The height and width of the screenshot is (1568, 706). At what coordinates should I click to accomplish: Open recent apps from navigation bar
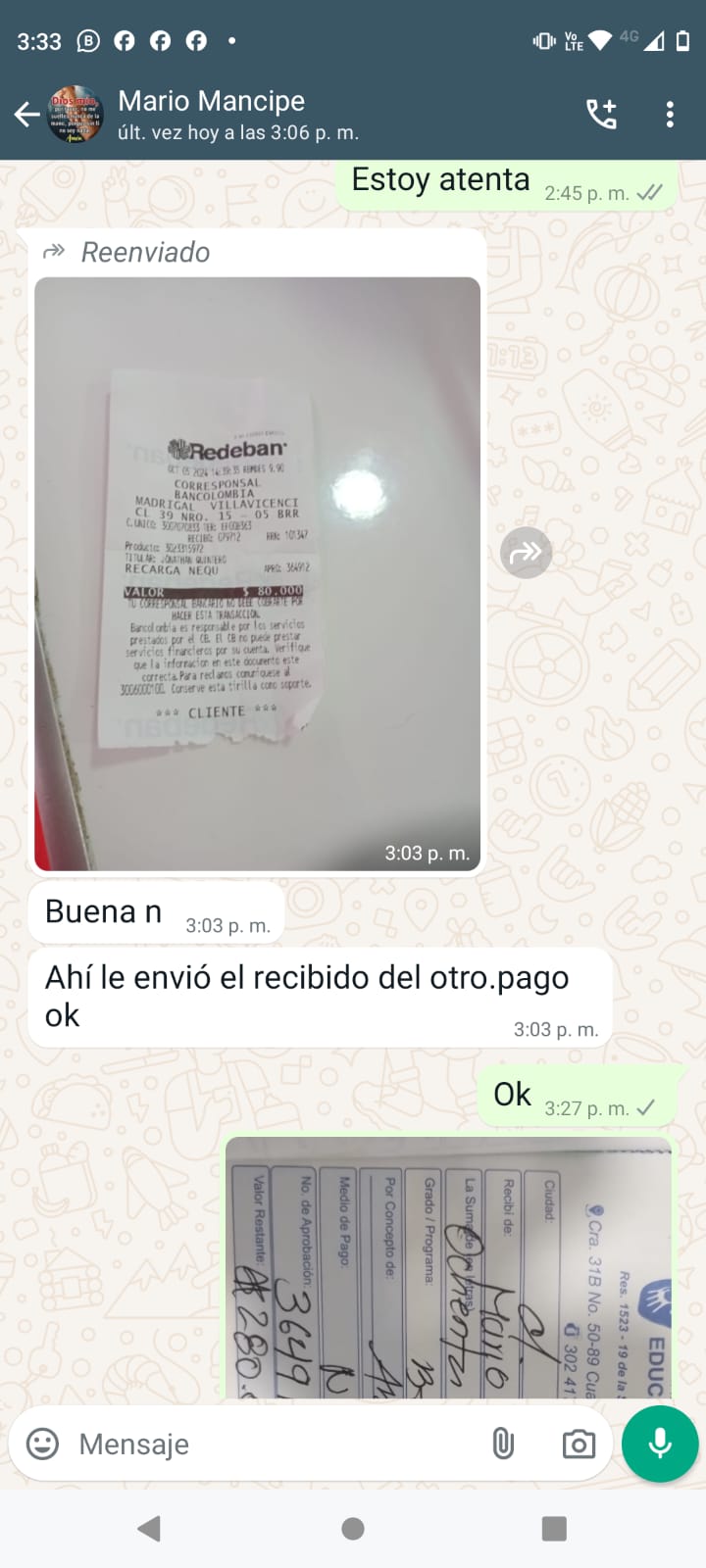coord(554,1528)
